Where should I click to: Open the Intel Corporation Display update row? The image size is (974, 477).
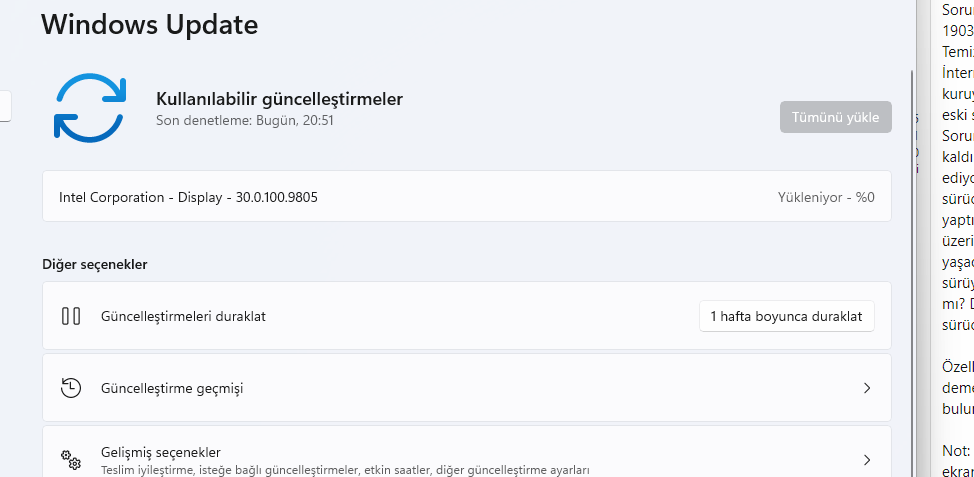point(466,197)
